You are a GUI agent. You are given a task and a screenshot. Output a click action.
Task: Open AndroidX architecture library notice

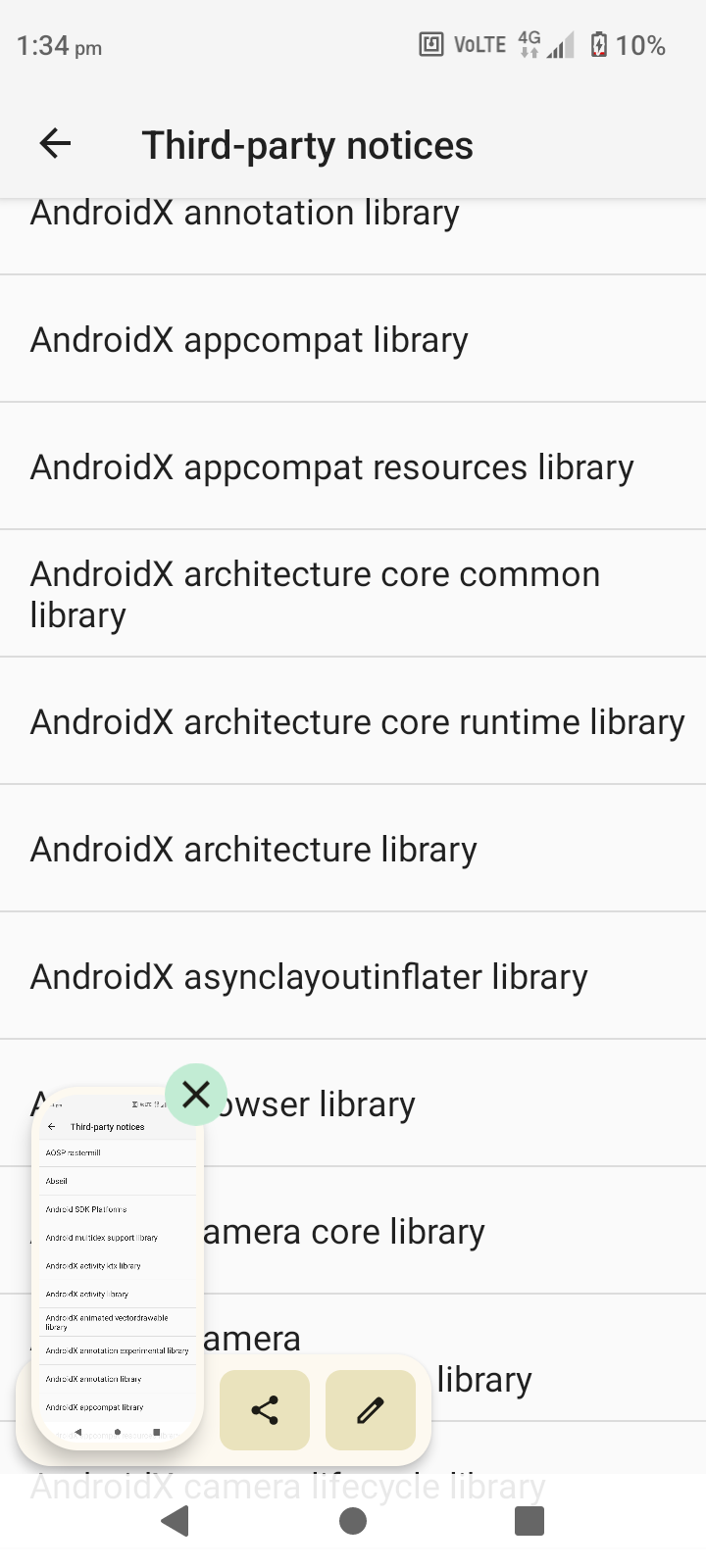353,849
